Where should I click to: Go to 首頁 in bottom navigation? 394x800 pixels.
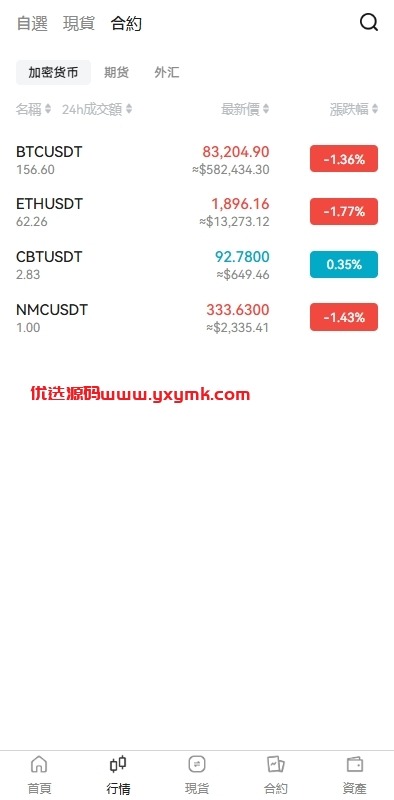coord(39,775)
